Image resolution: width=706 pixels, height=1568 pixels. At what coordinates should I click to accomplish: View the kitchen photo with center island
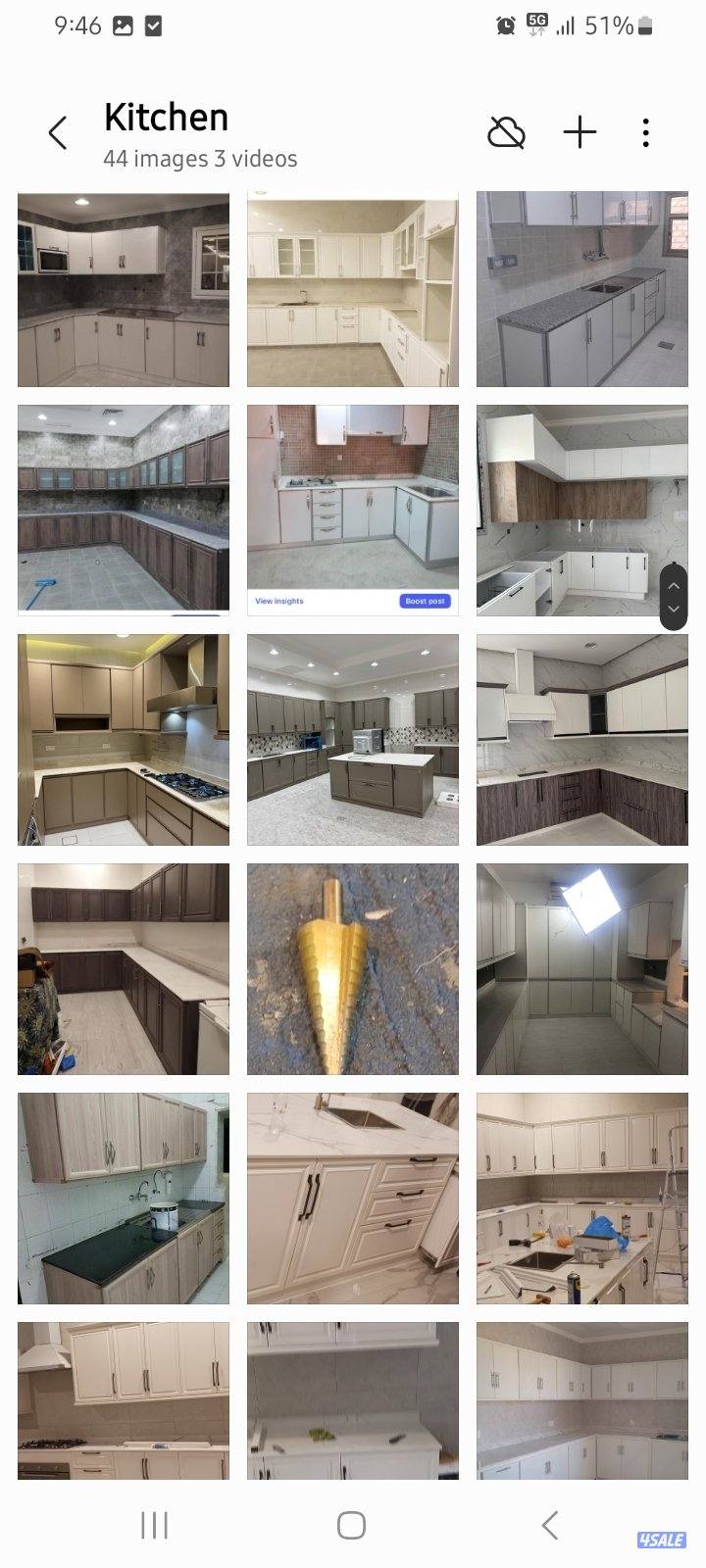point(352,739)
